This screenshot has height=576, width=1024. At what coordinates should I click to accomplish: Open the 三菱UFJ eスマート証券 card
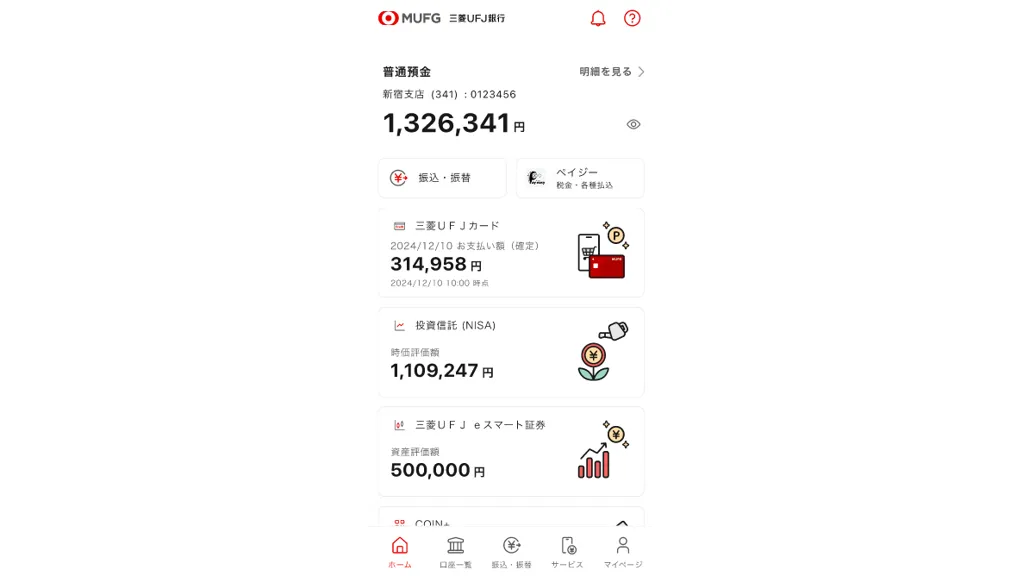pyautogui.click(x=511, y=451)
